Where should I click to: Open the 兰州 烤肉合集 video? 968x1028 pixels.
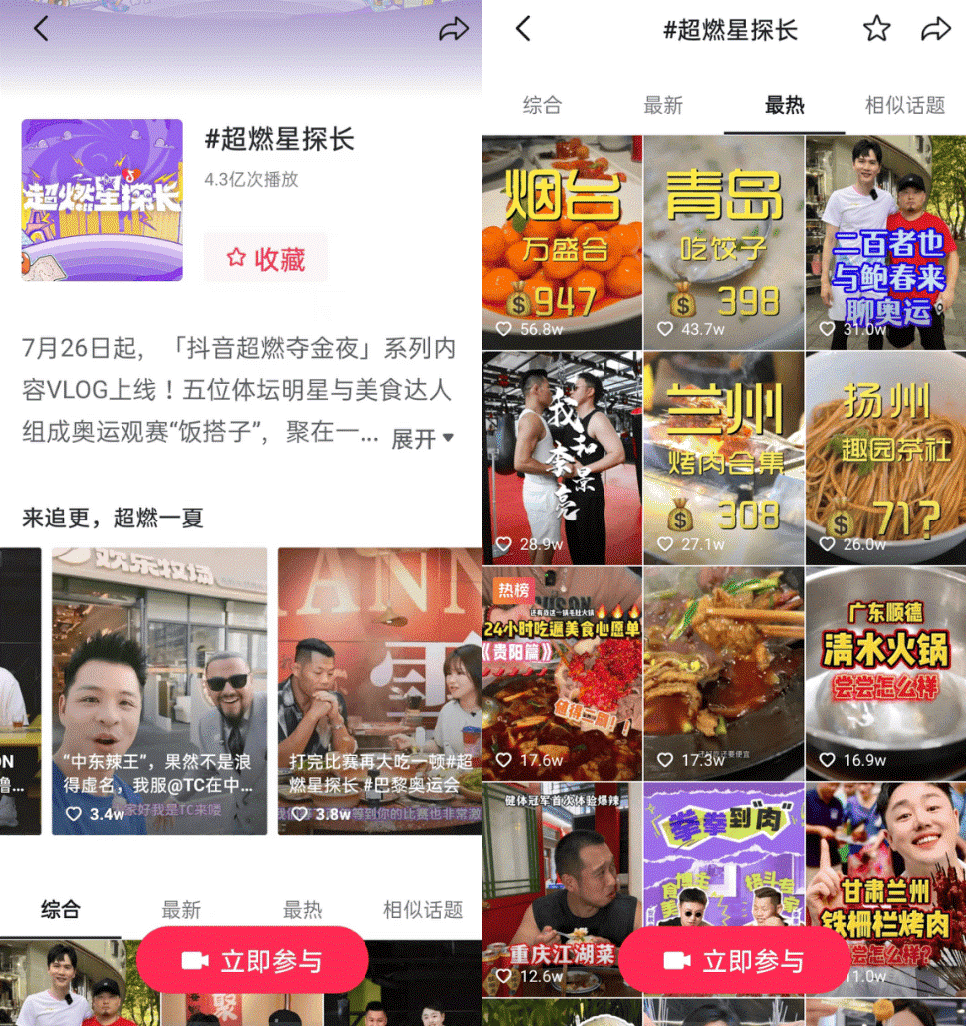pyautogui.click(x=724, y=457)
